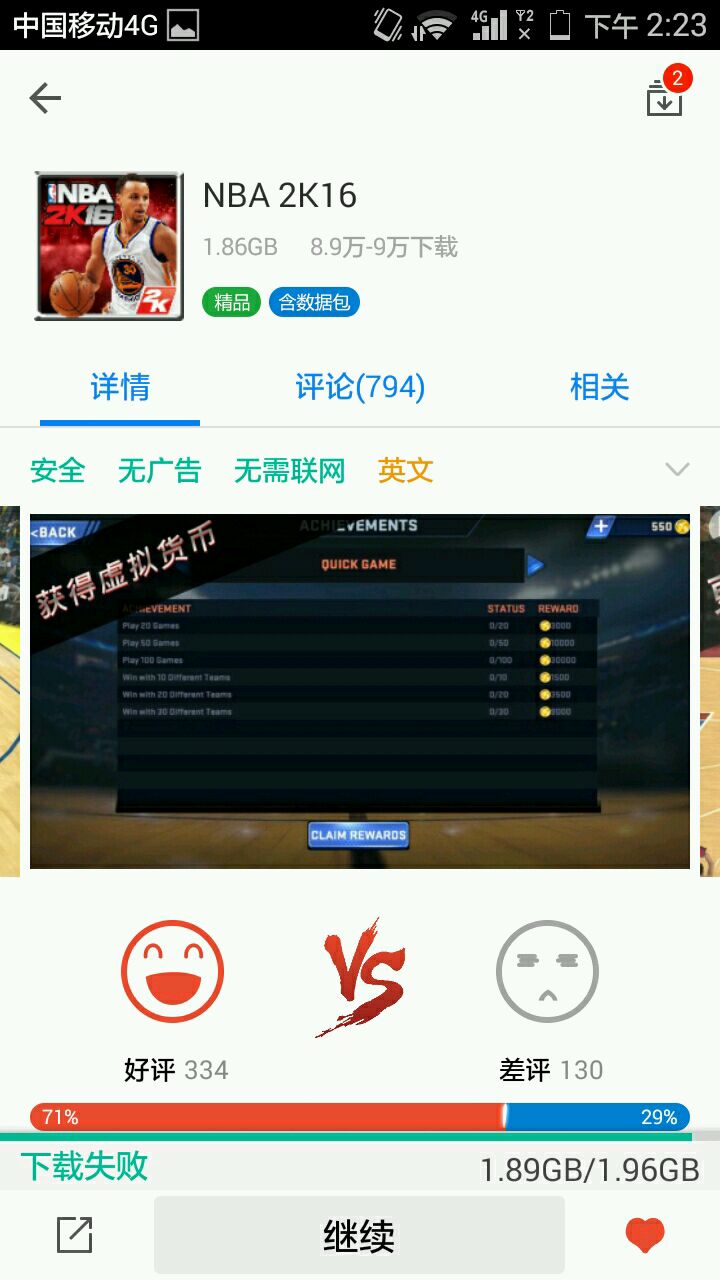This screenshot has width=720, height=1280.
Task: Vote 好评 with the smiley face
Action: (172, 971)
